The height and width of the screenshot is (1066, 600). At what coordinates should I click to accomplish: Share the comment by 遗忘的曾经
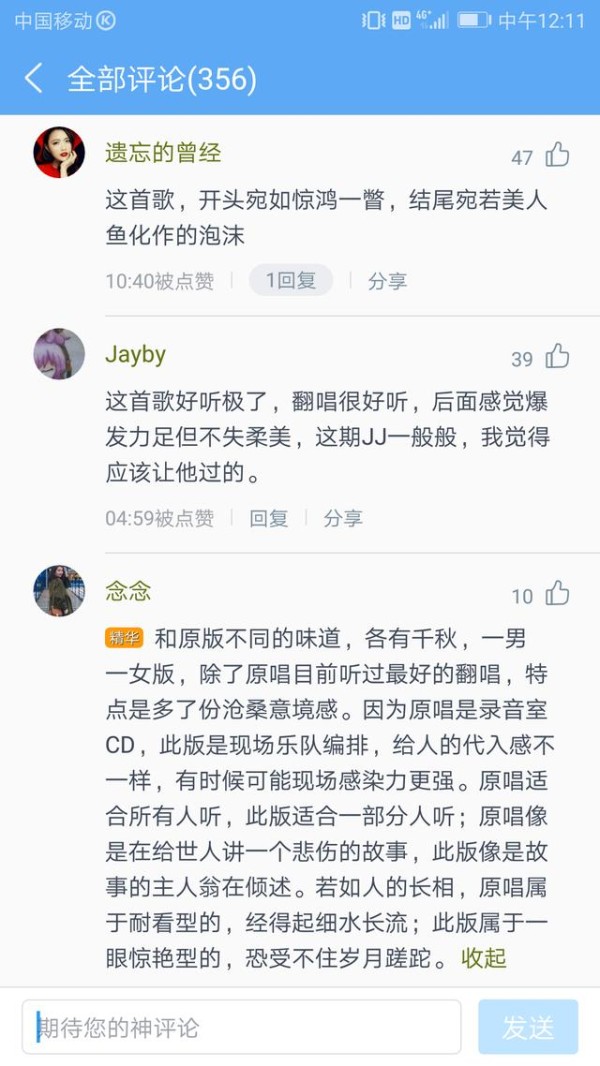(387, 281)
